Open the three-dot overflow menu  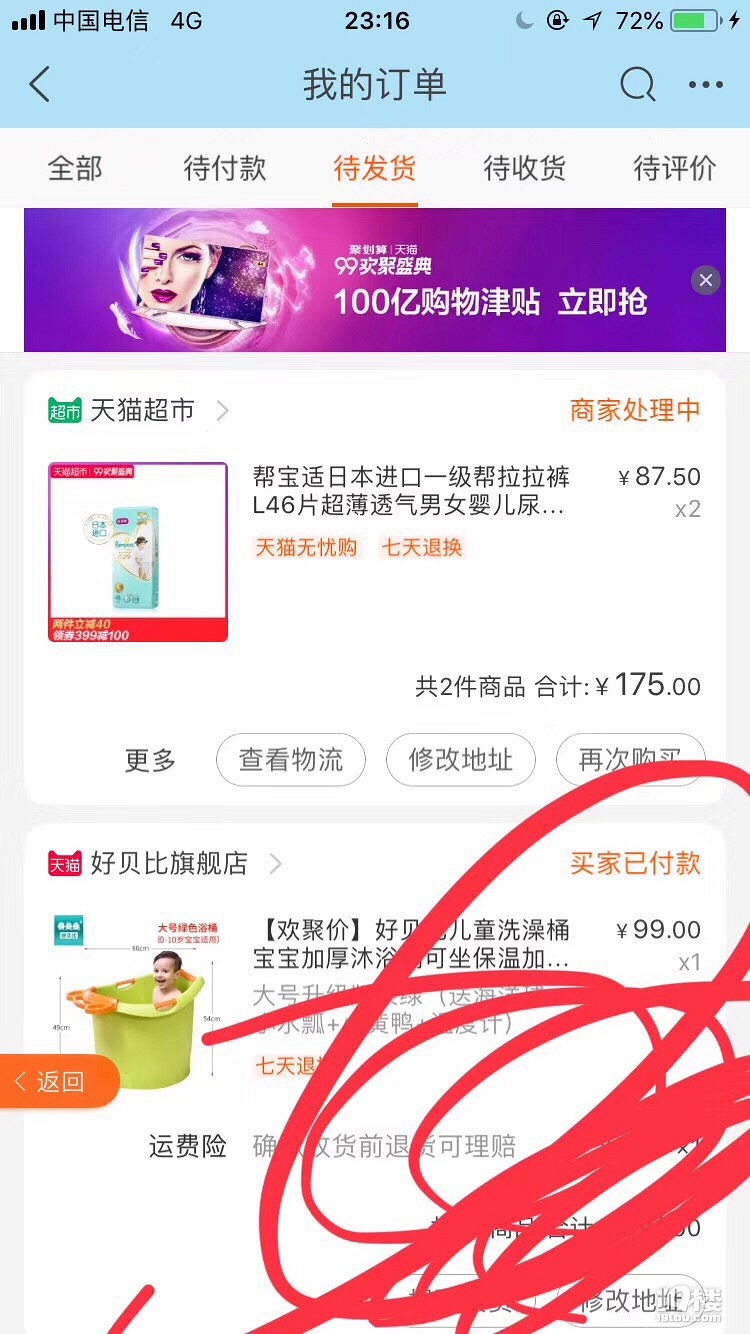pos(706,85)
